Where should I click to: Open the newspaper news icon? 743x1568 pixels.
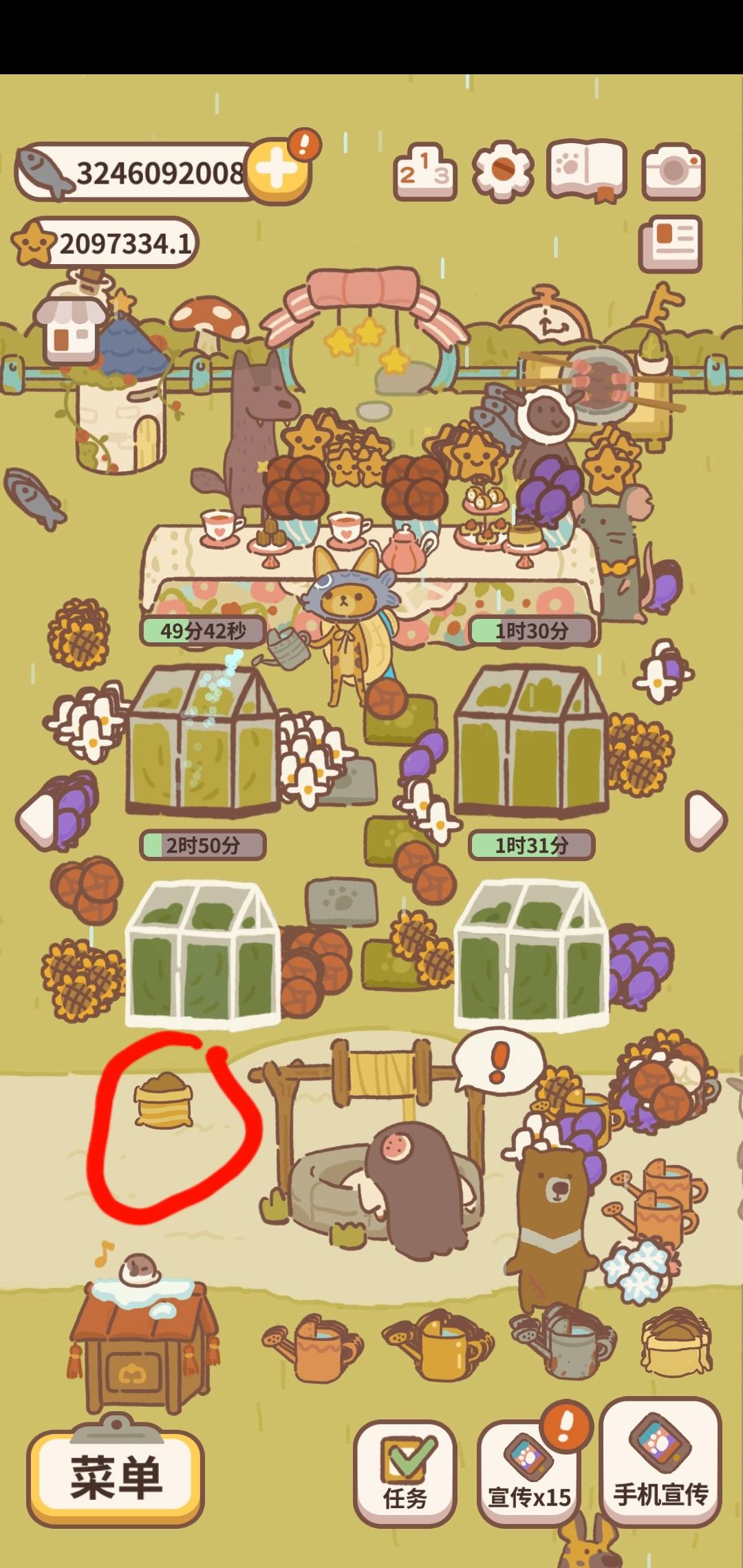pyautogui.click(x=670, y=243)
